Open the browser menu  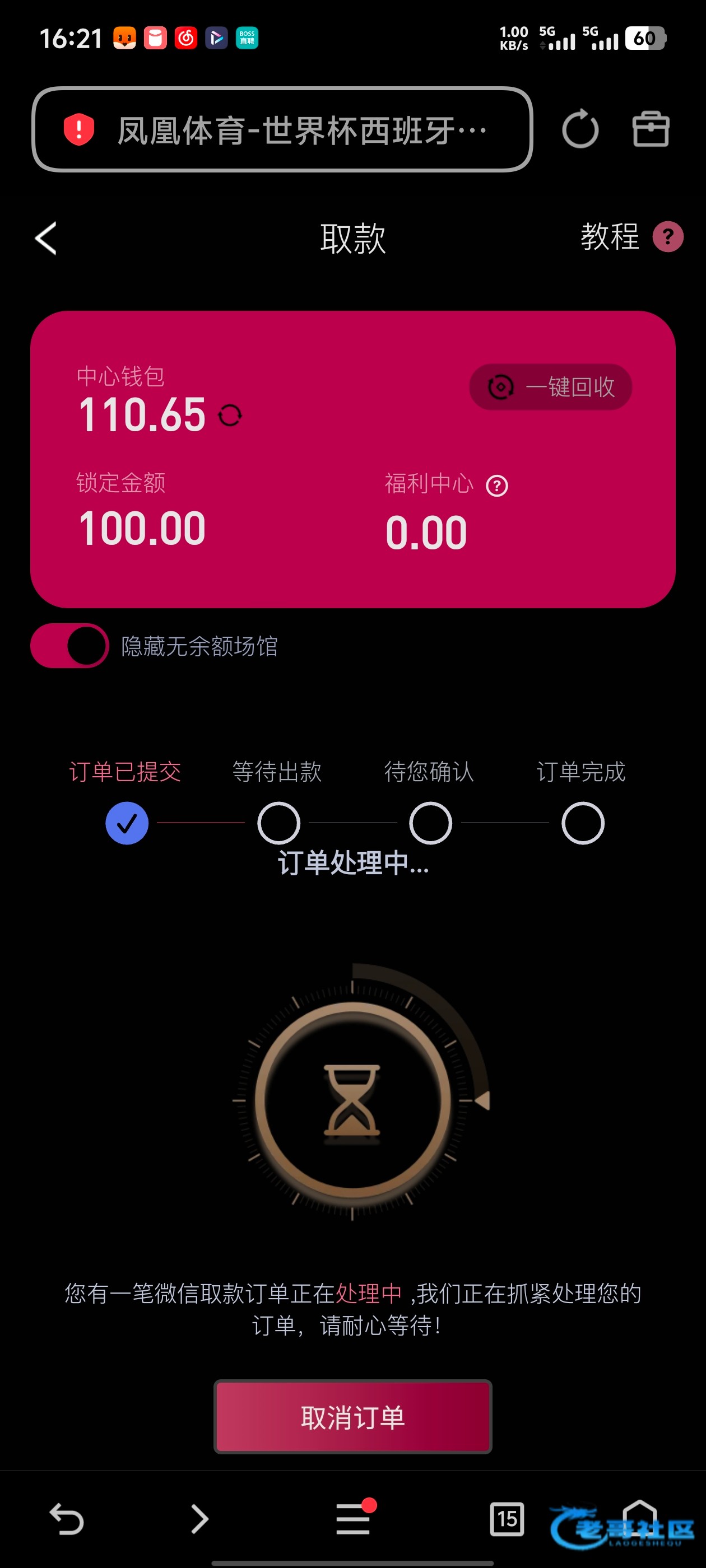pyautogui.click(x=354, y=1519)
